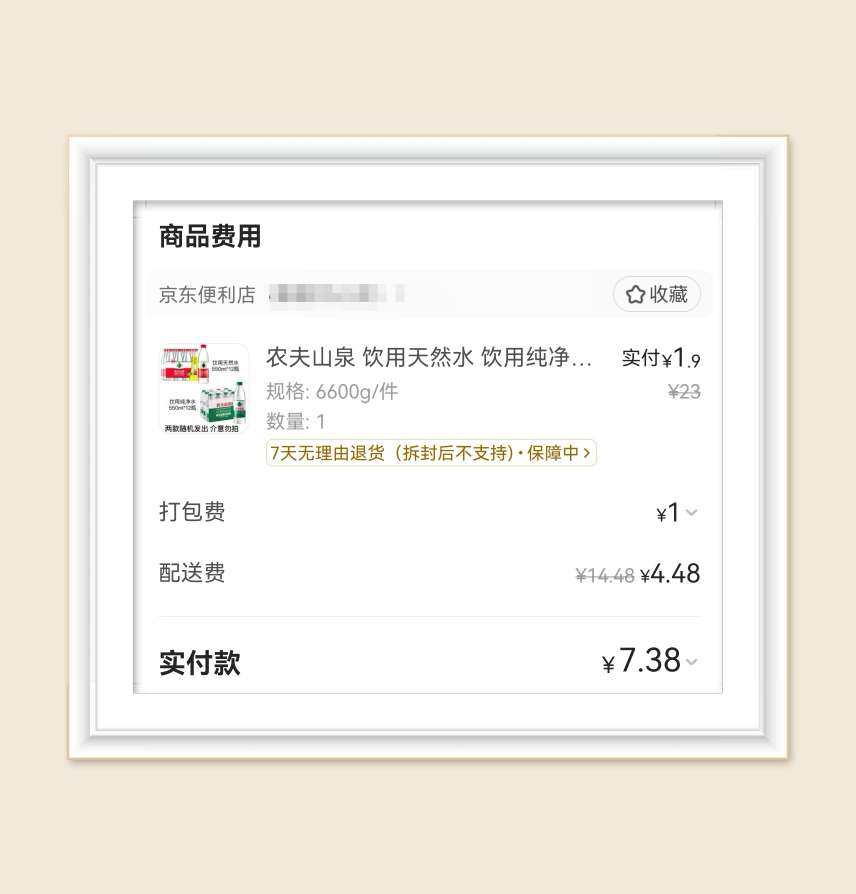Viewport: 856px width, 894px height.
Task: Click the arrow icon after 保障中
Action: tap(589, 453)
